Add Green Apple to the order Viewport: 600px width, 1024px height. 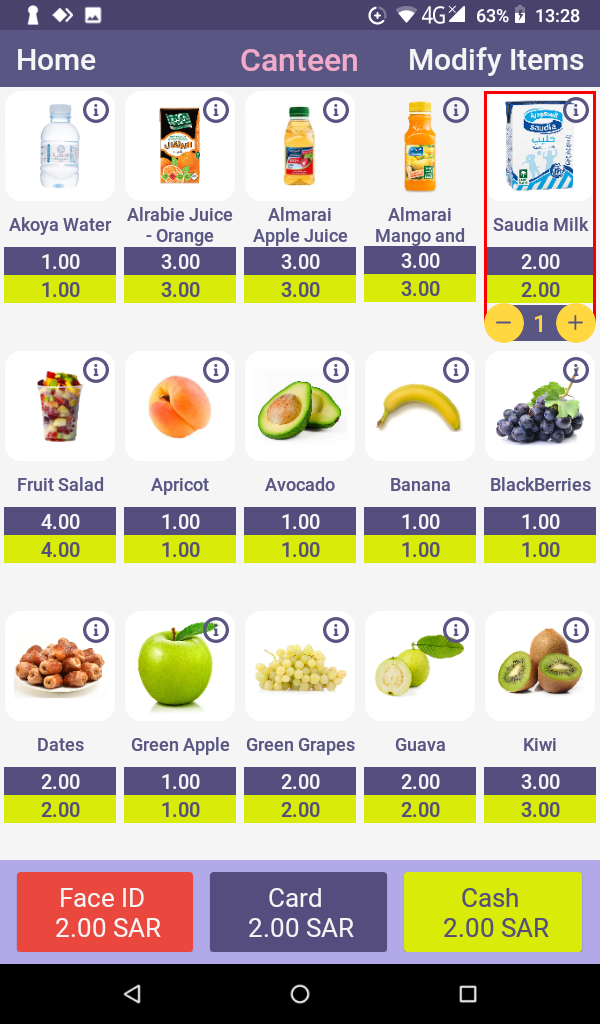click(180, 670)
